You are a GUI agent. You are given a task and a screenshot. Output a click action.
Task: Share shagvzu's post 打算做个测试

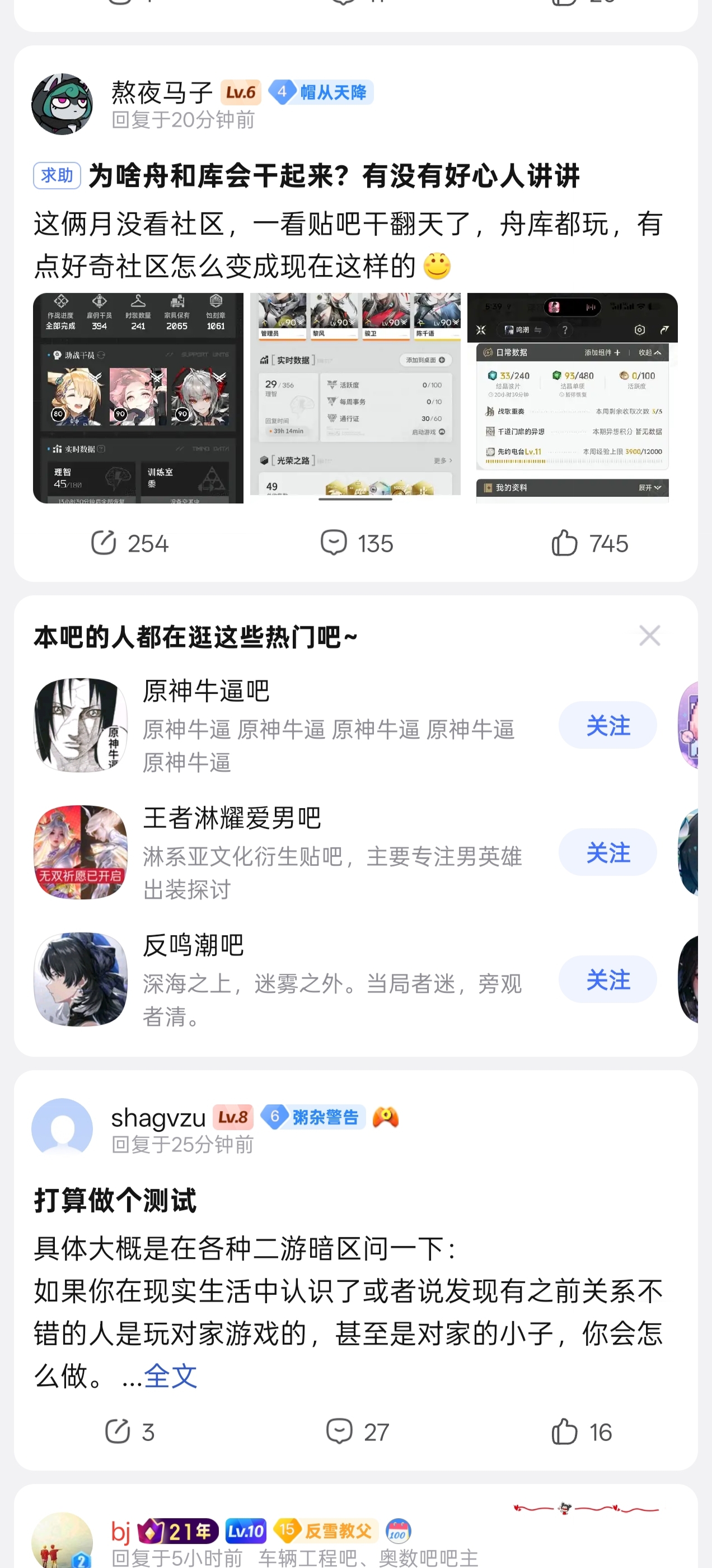(x=129, y=1432)
